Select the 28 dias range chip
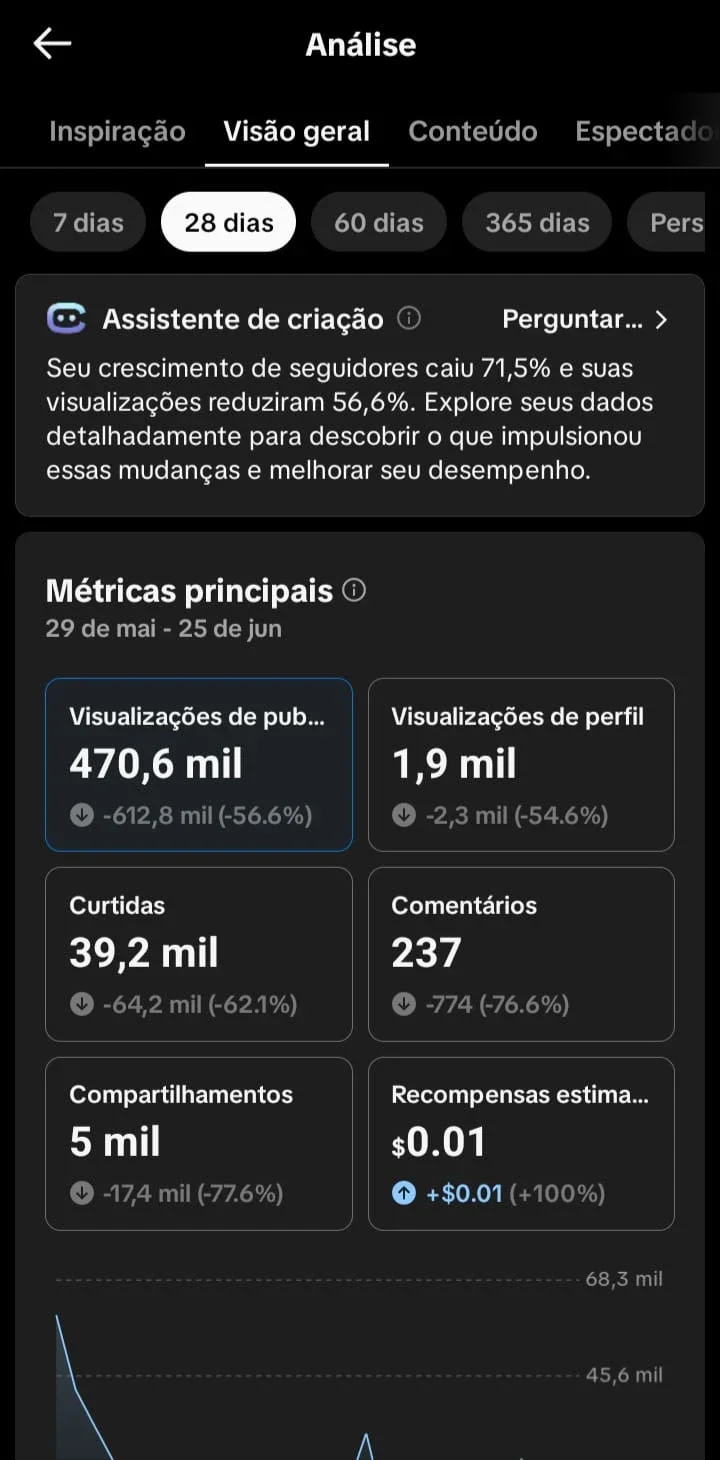 click(228, 222)
